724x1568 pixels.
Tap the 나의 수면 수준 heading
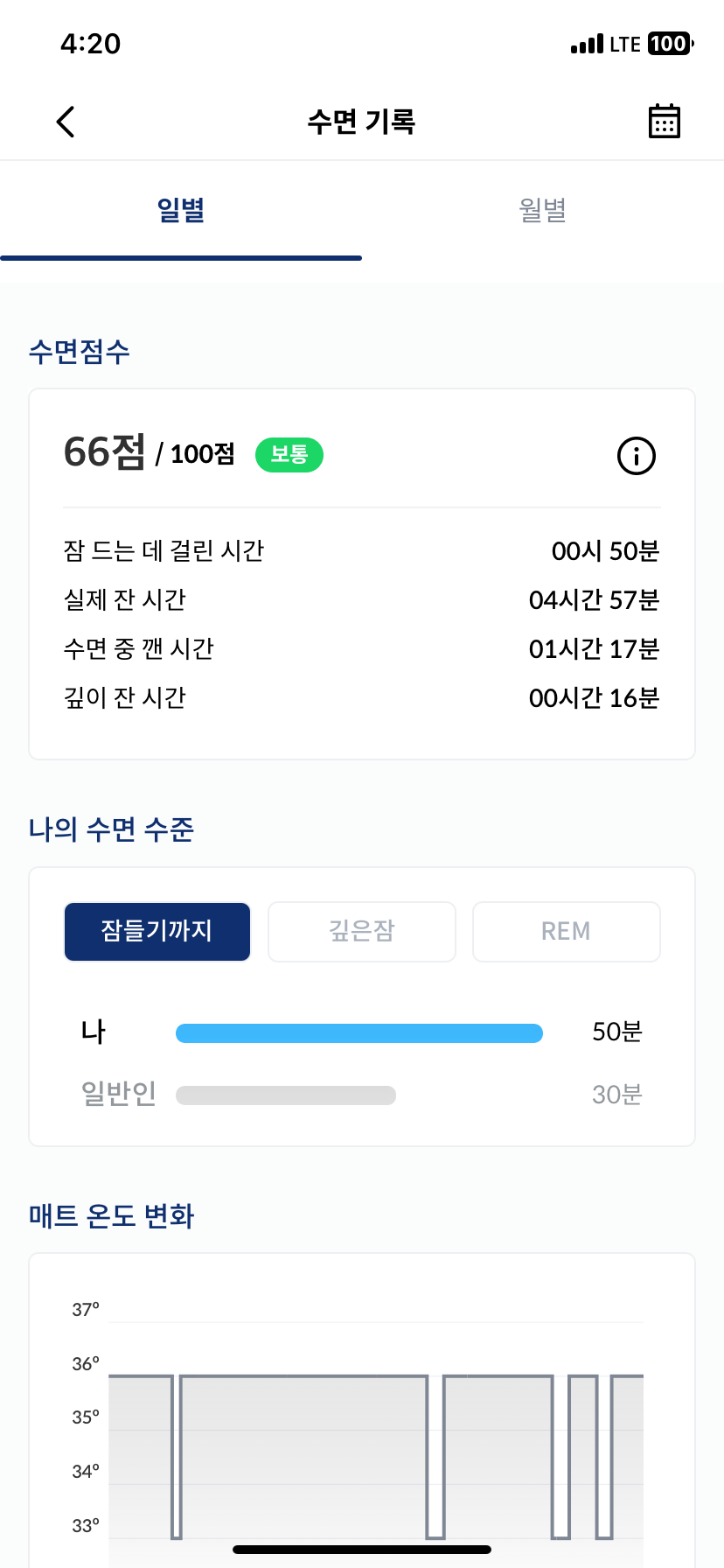(x=112, y=829)
